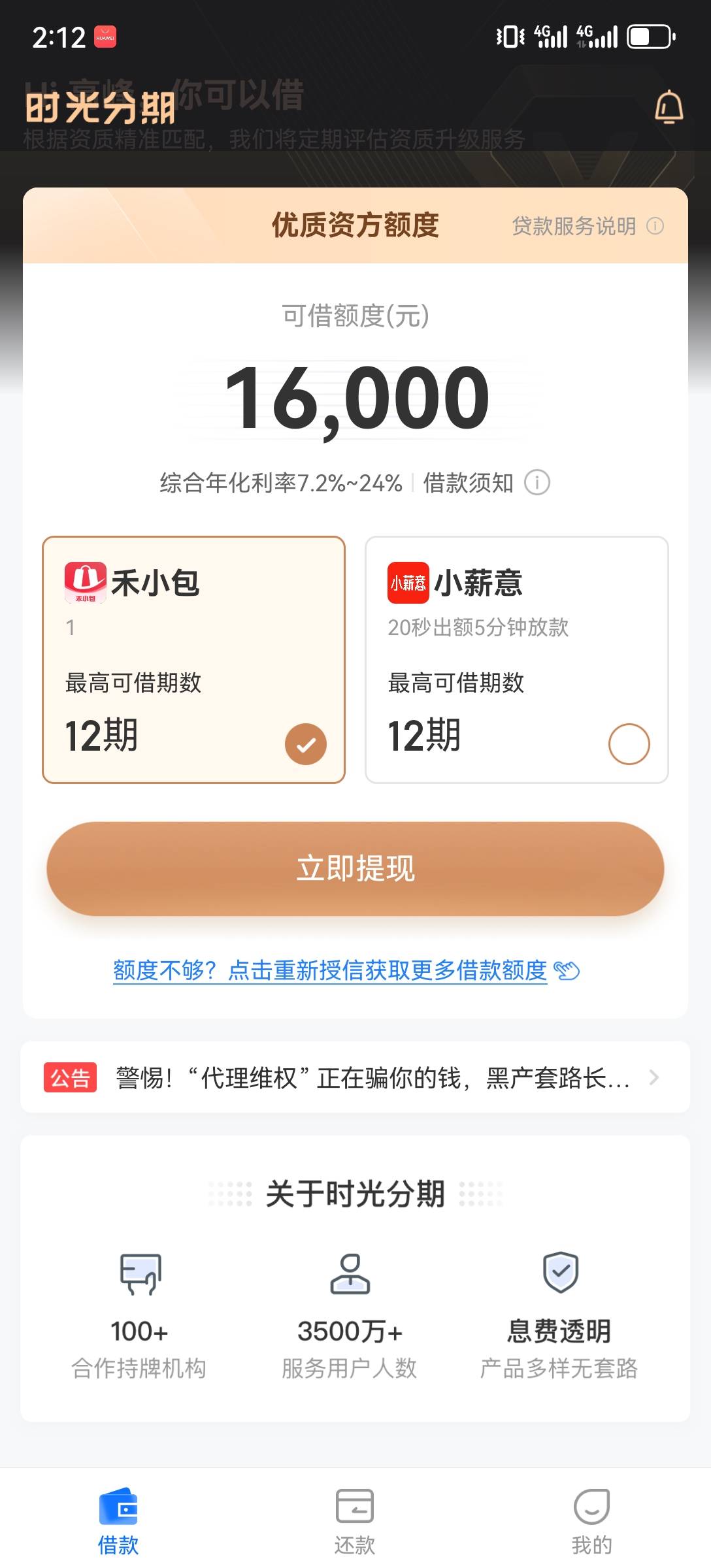Select the 禾小包 lender card

click(193, 659)
